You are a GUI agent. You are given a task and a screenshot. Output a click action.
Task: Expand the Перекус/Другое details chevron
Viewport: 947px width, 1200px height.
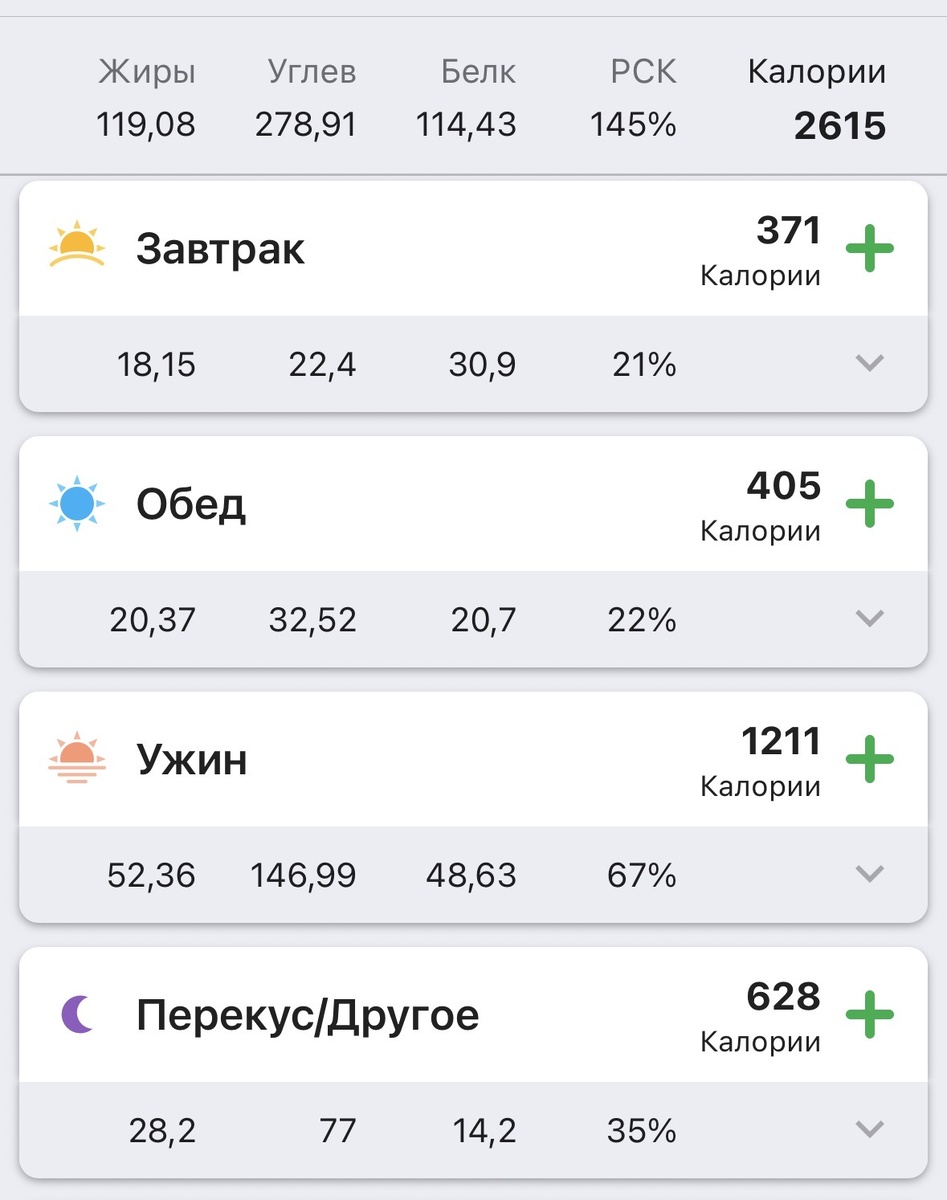pos(869,1130)
